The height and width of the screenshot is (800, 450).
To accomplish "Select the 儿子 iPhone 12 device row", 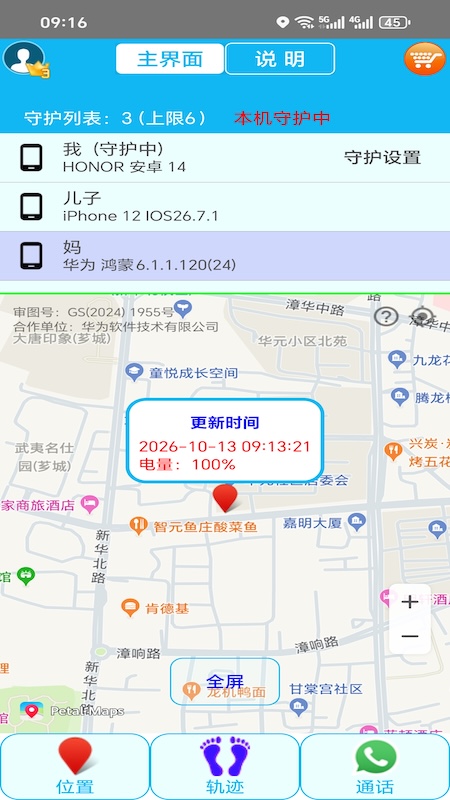I will coord(225,207).
